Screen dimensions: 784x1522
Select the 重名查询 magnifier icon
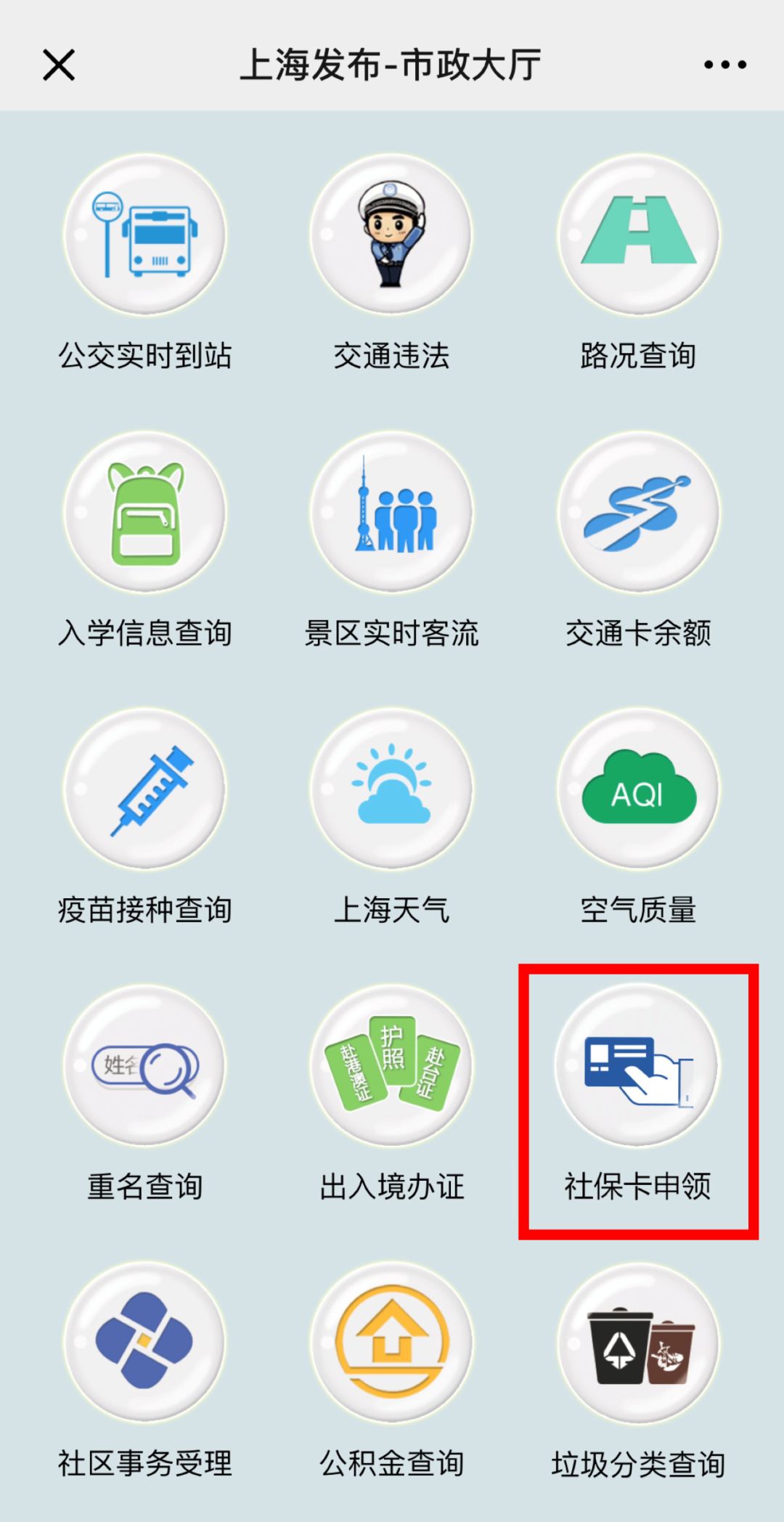pos(145,1071)
